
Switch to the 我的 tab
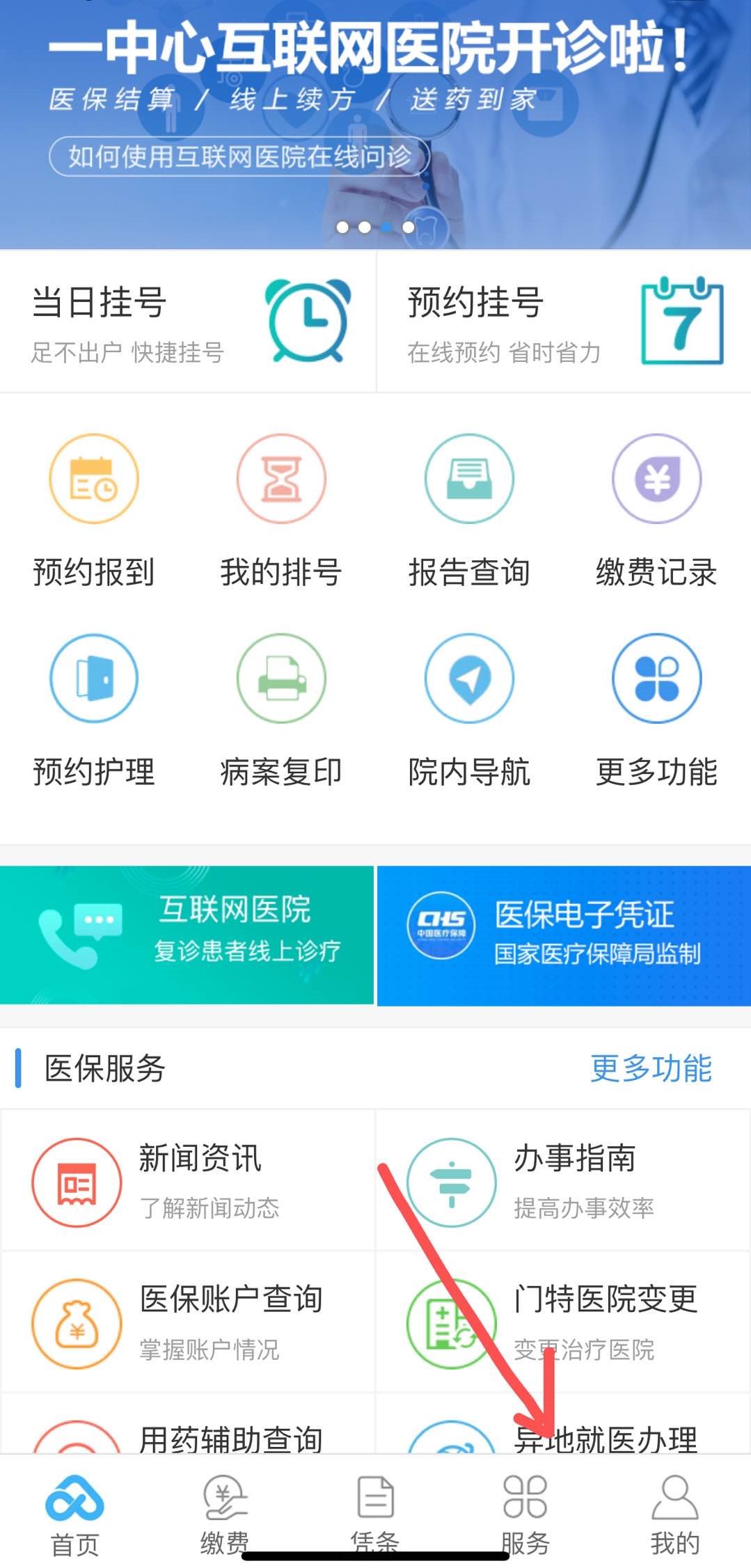point(674,1514)
